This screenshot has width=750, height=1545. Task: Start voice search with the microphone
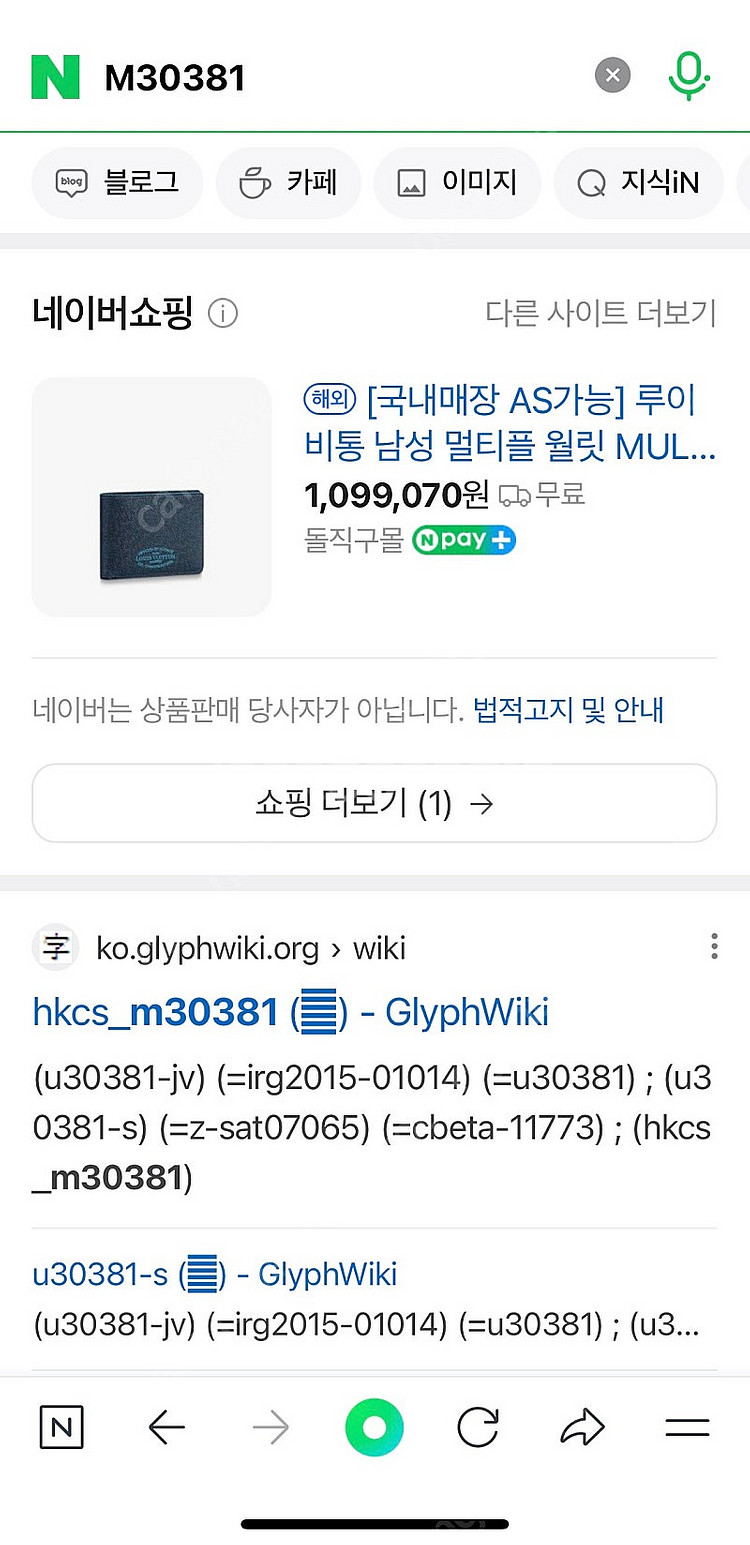(688, 76)
